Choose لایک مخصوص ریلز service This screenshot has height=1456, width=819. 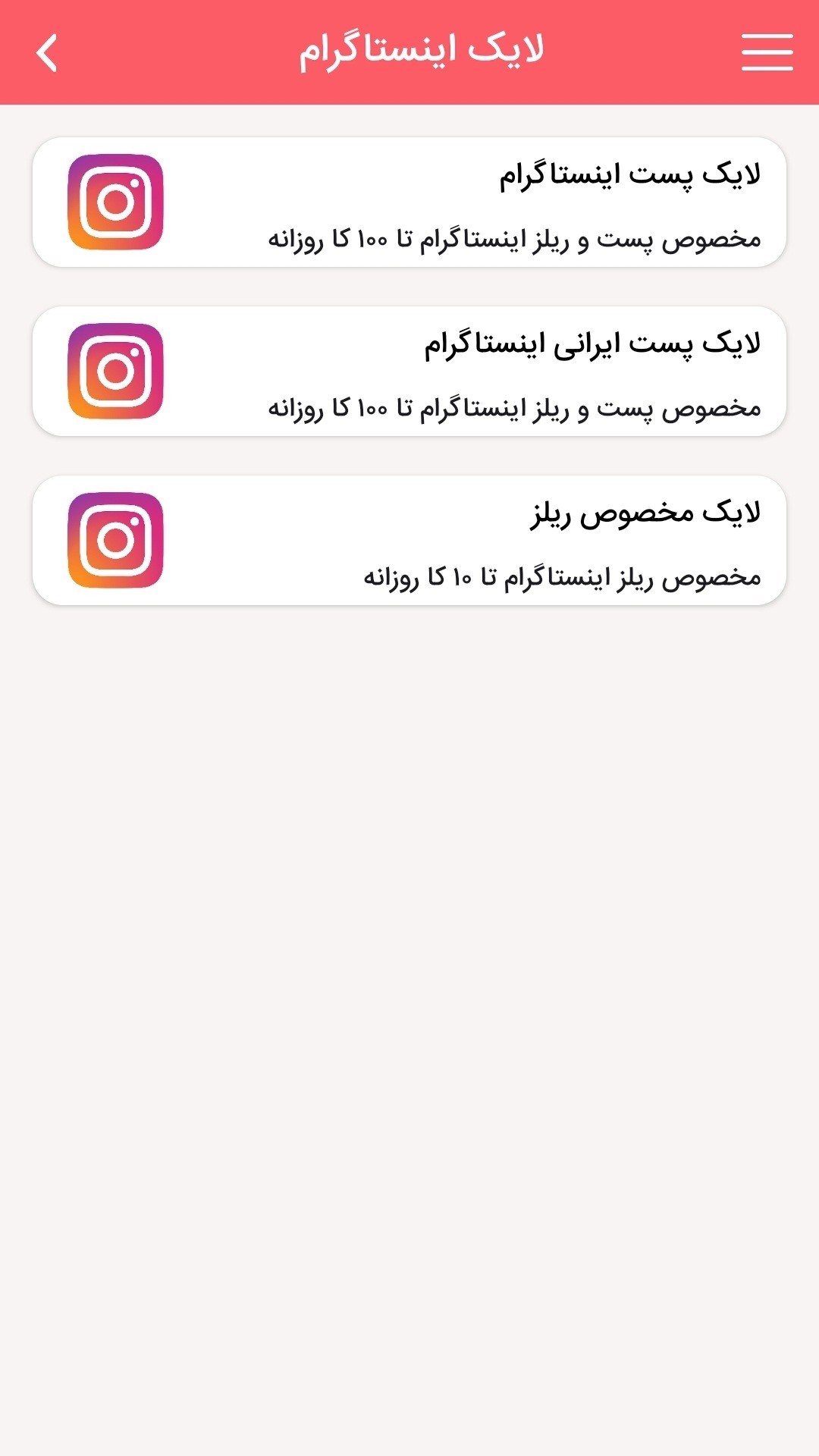(409, 540)
